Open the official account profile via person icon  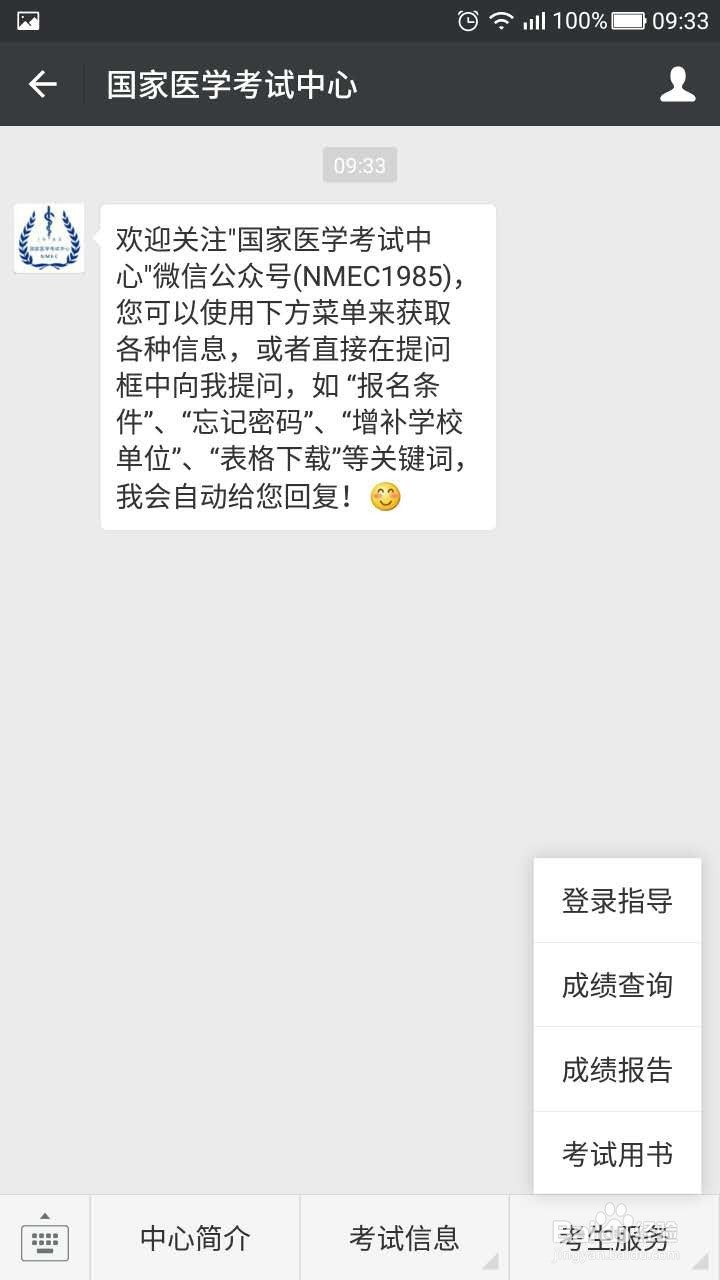(678, 84)
